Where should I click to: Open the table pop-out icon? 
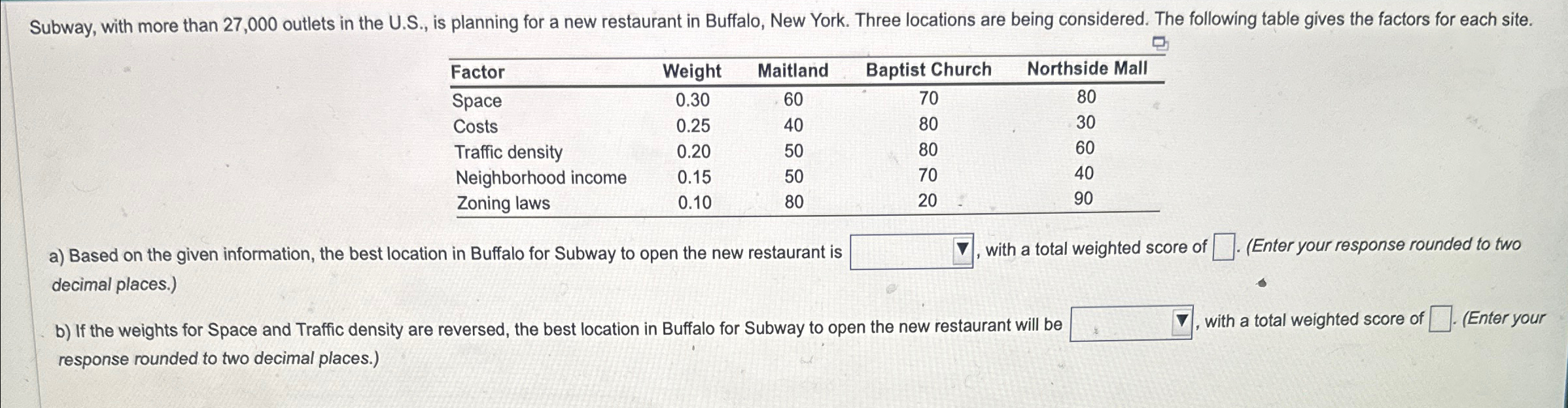coord(1159,44)
